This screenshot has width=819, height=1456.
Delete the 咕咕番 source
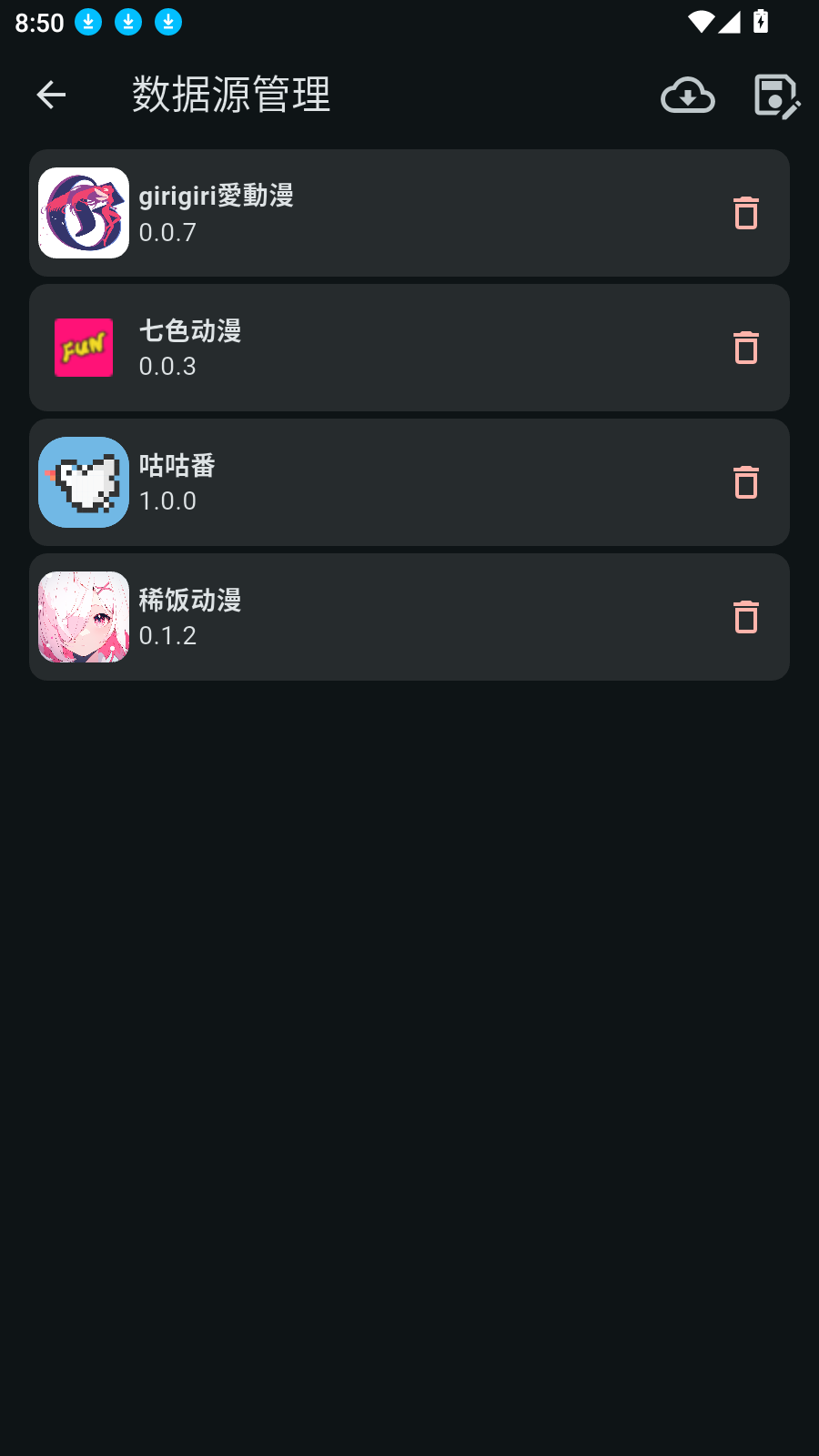click(746, 482)
